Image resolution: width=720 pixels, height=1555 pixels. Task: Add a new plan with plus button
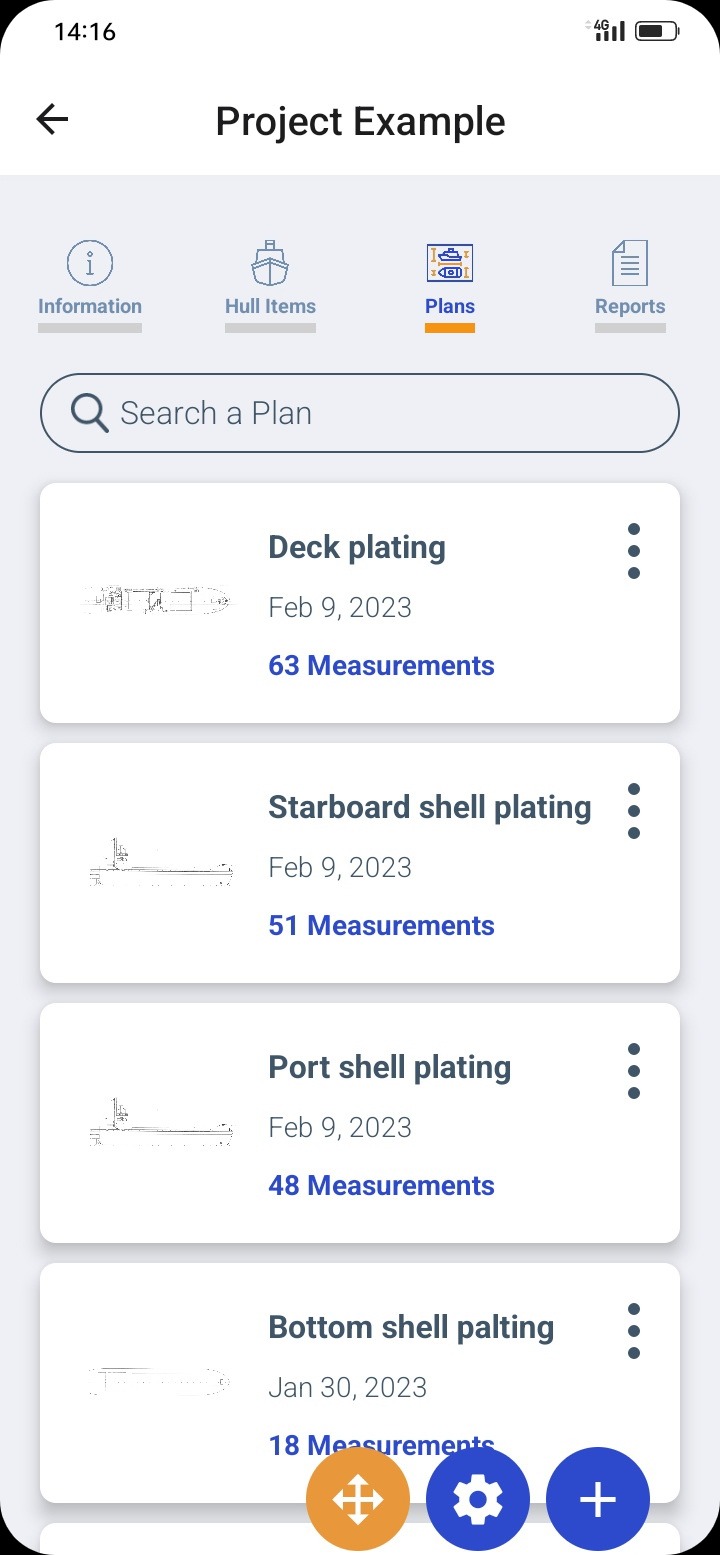598,1499
